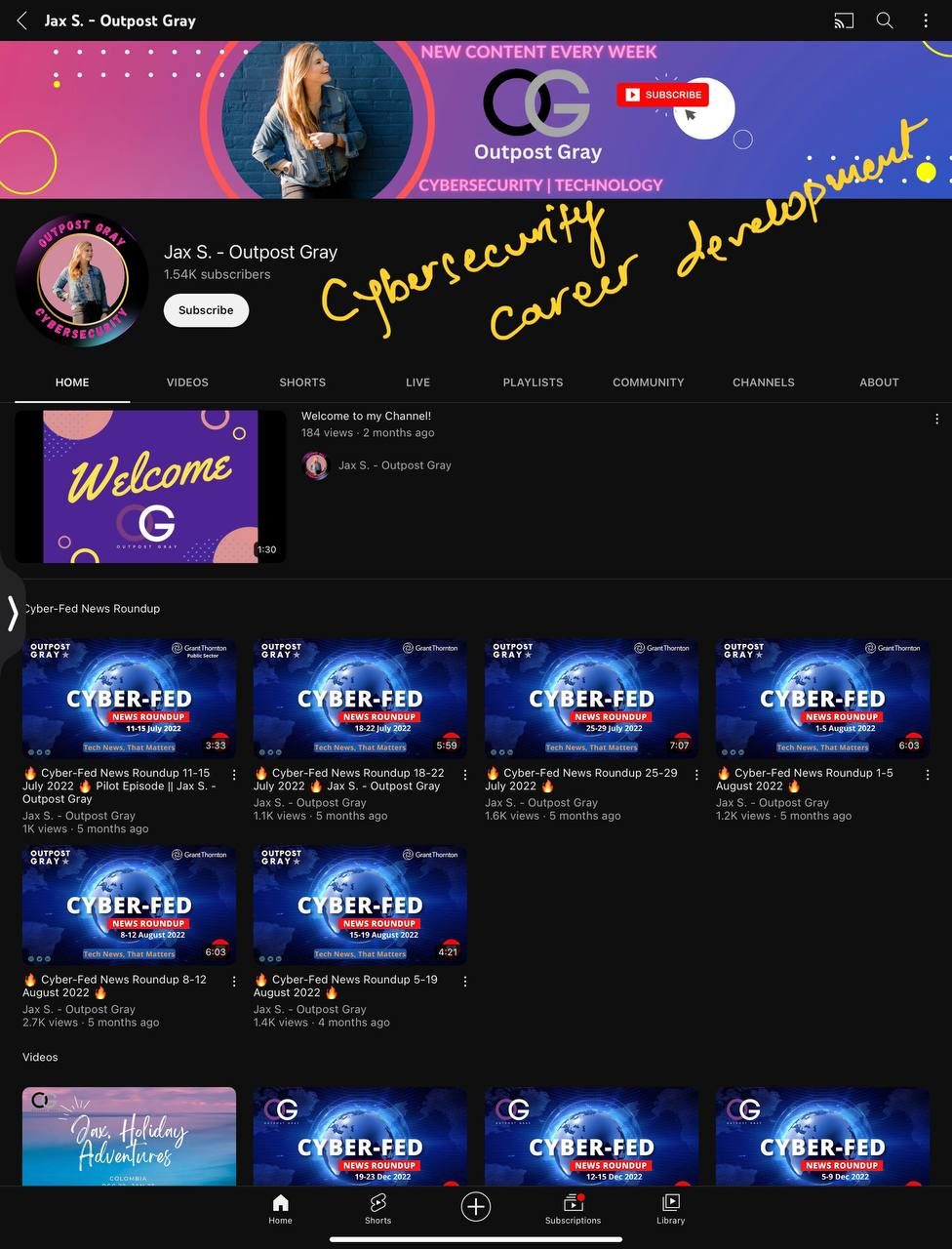View the Channels tab
Image resolution: width=952 pixels, height=1249 pixels.
pyautogui.click(x=764, y=383)
